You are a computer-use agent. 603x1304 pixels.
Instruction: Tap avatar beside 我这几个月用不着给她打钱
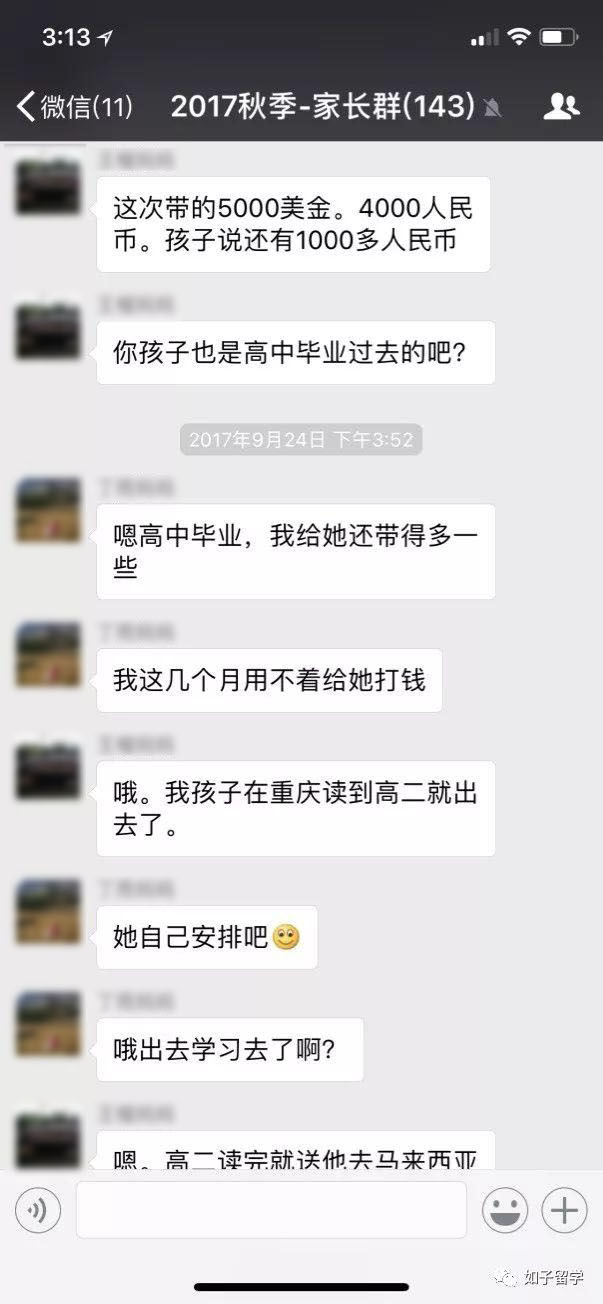click(x=48, y=654)
